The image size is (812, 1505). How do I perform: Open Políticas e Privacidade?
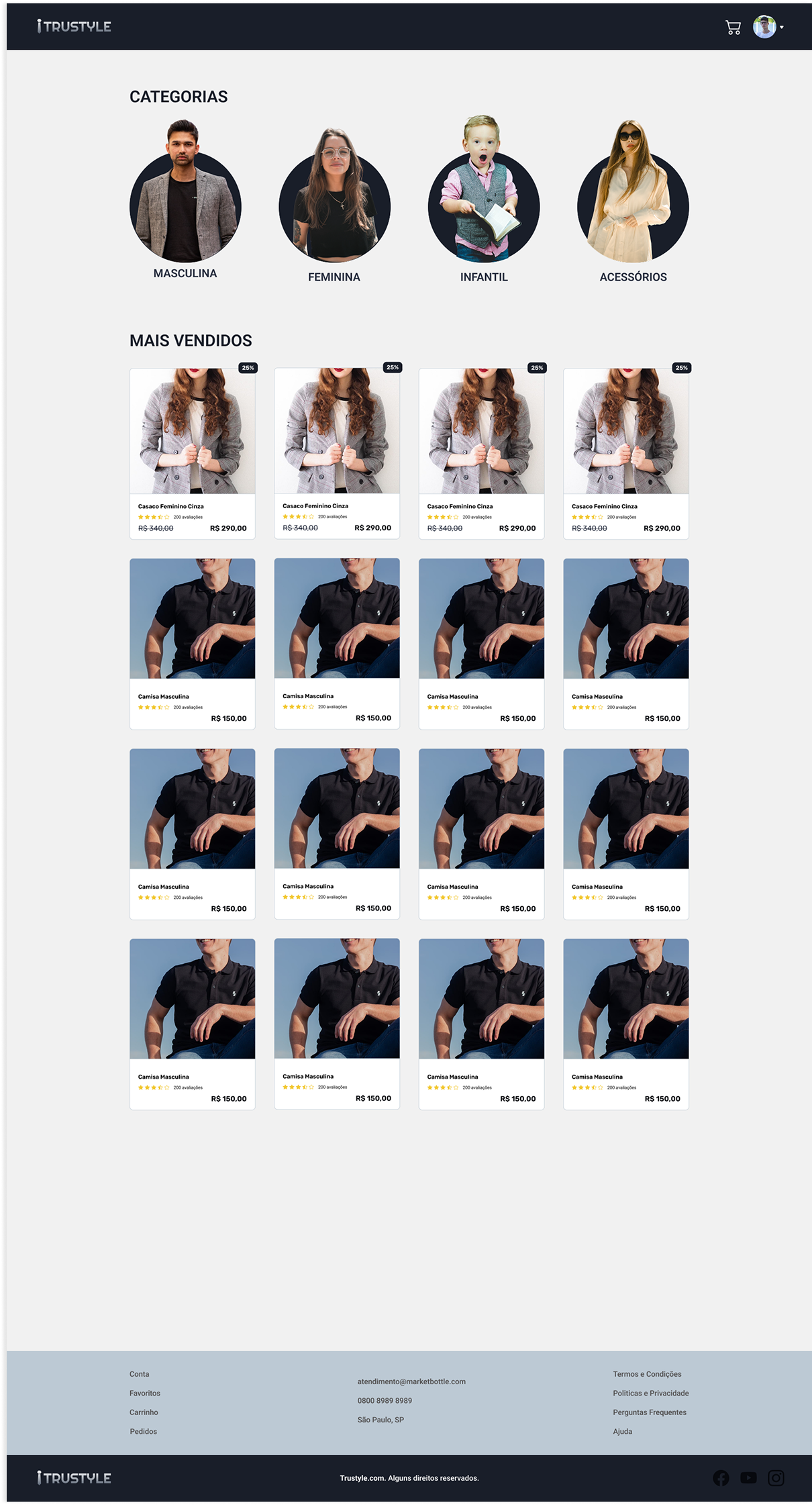click(650, 1393)
